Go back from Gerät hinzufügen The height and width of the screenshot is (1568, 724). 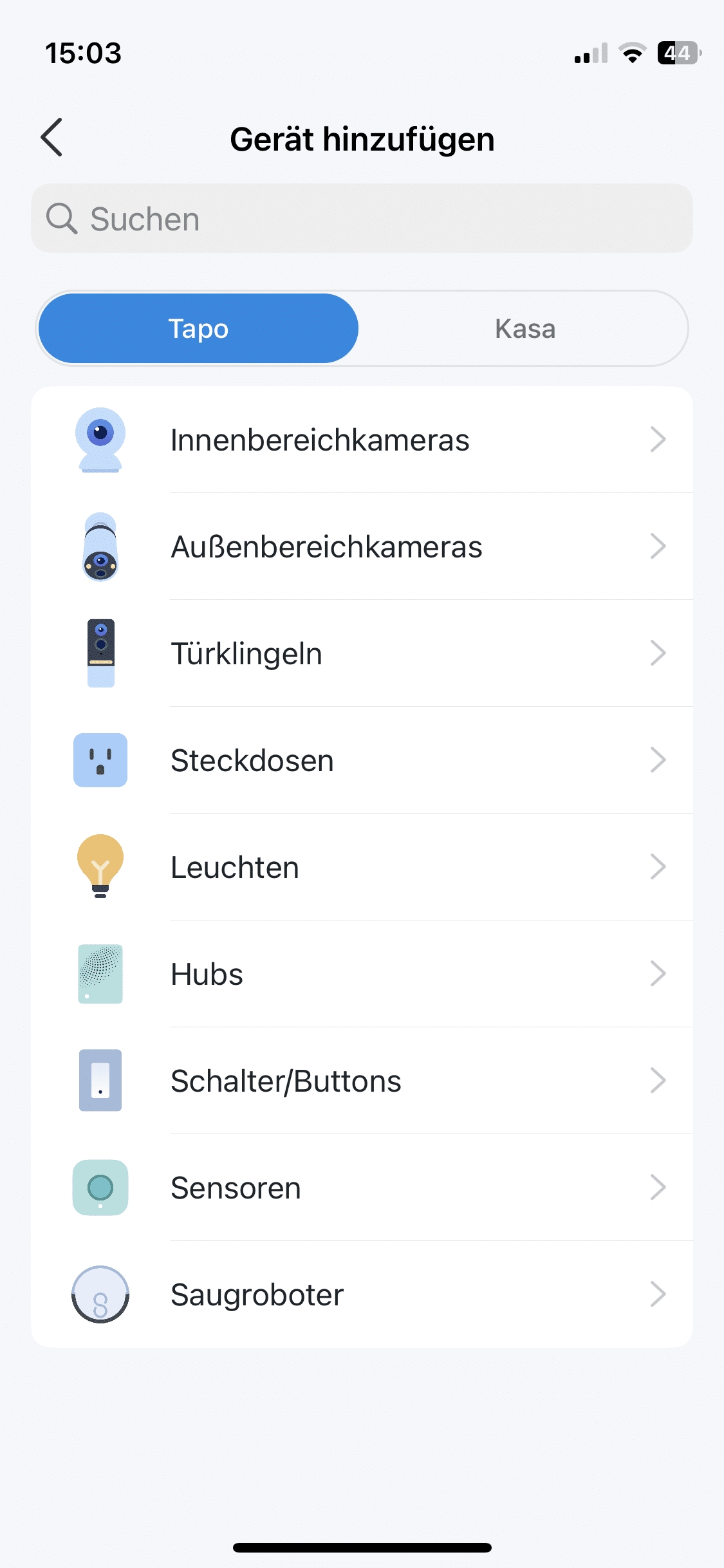pyautogui.click(x=52, y=137)
